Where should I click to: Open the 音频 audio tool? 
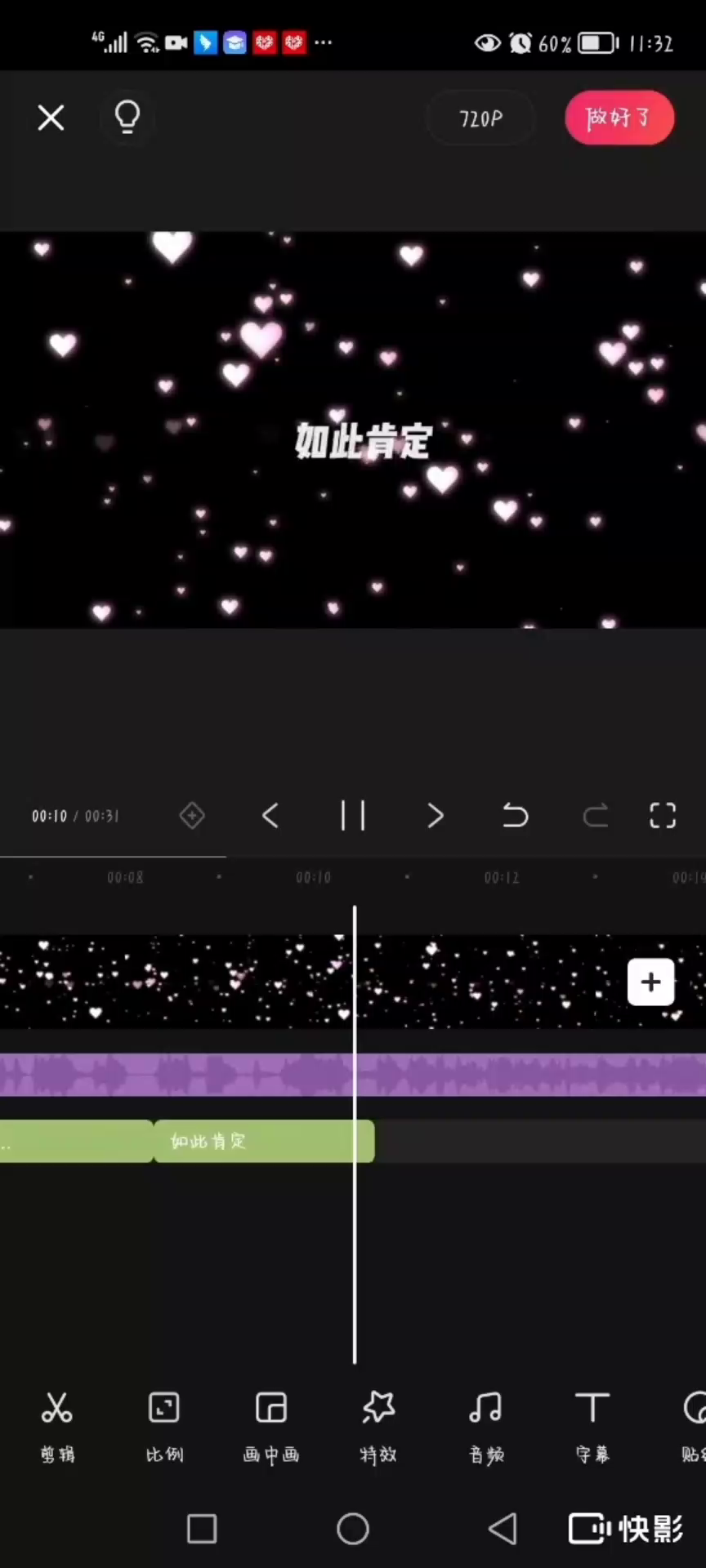[486, 1426]
